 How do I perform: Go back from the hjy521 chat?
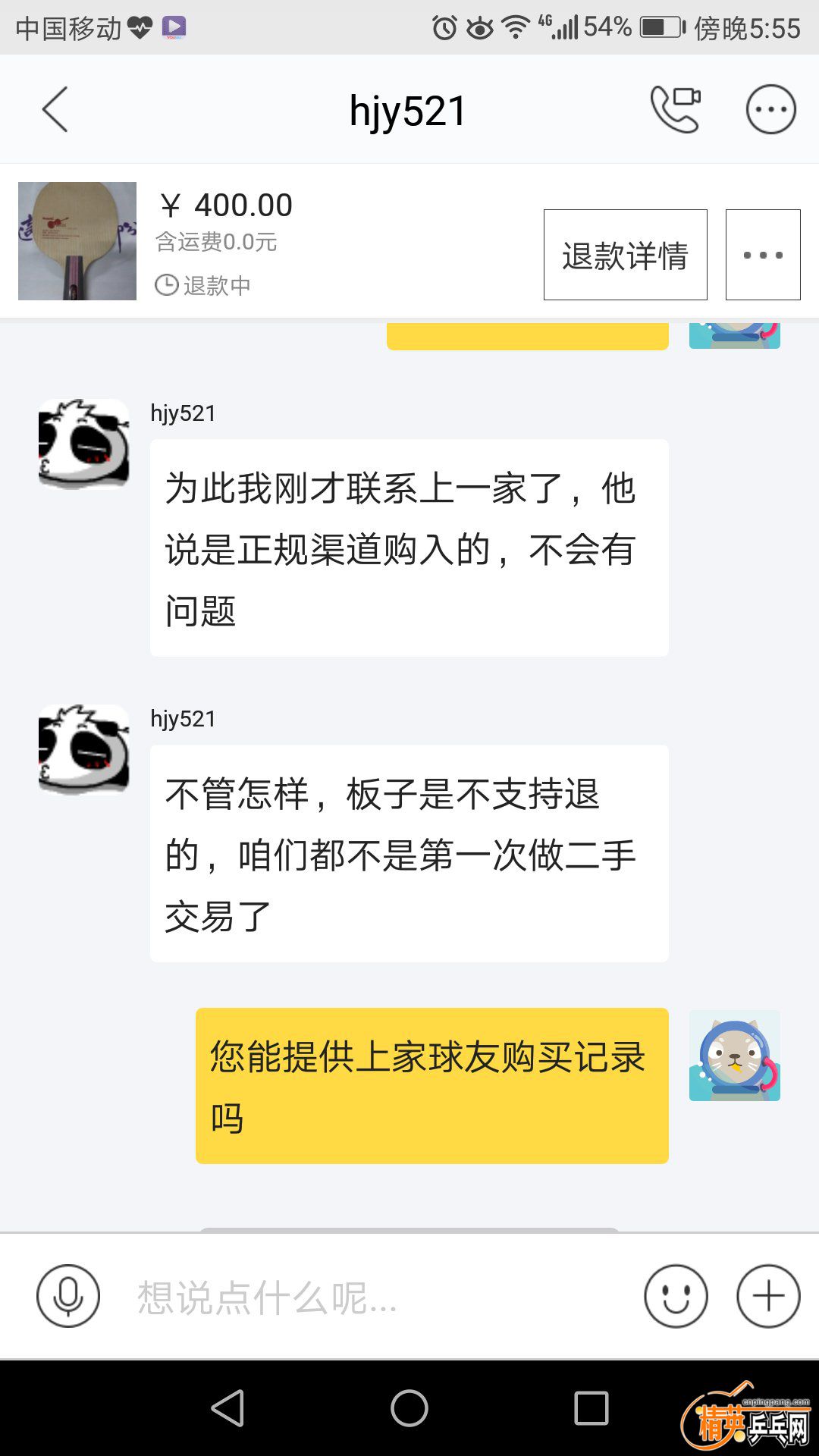pyautogui.click(x=55, y=110)
